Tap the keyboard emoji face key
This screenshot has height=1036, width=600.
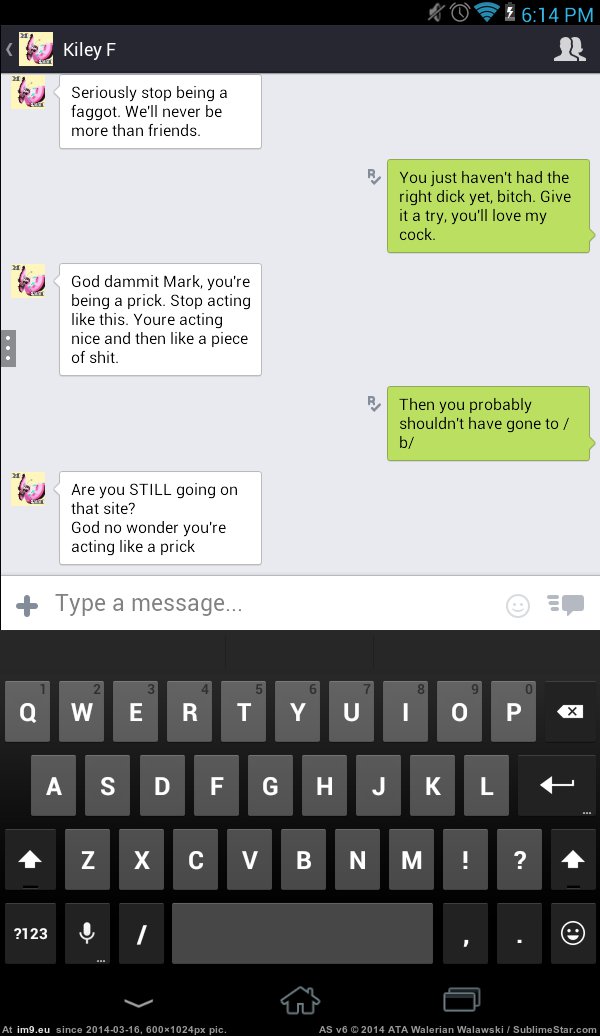click(572, 934)
